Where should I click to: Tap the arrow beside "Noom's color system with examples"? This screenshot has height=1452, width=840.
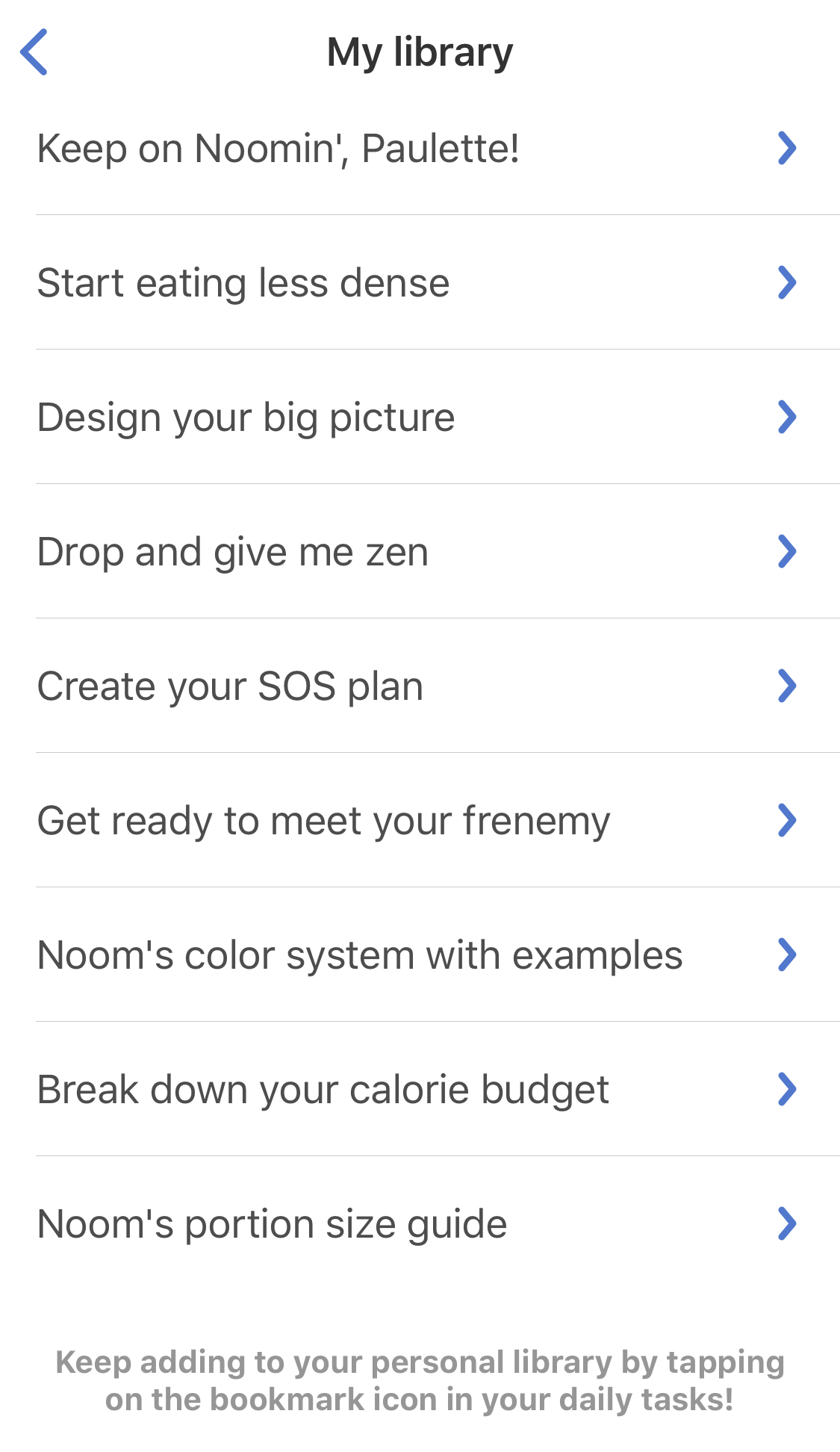(x=787, y=954)
